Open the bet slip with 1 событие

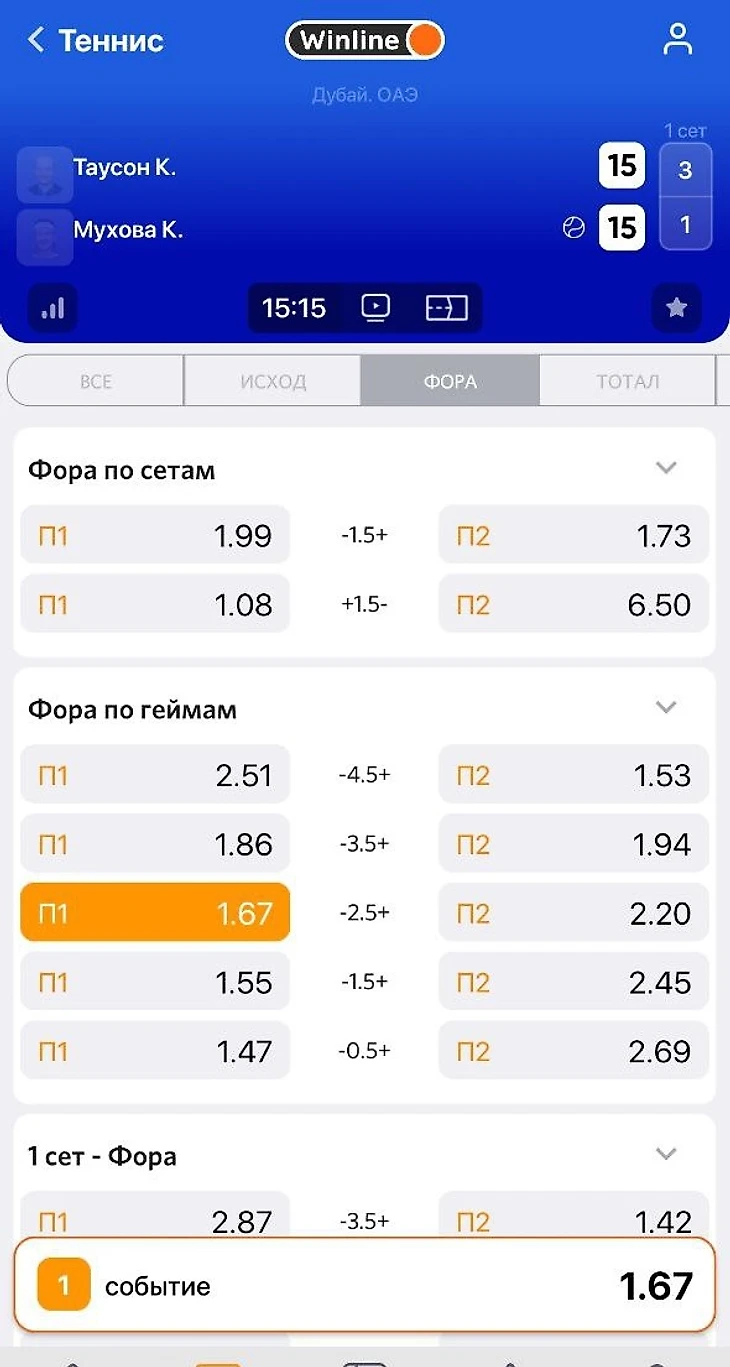coord(365,1286)
